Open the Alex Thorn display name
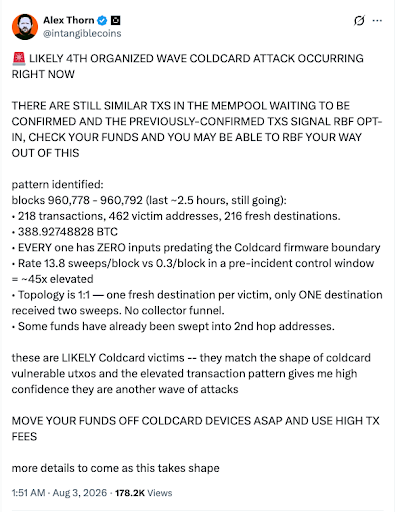402x512 pixels. [69, 20]
